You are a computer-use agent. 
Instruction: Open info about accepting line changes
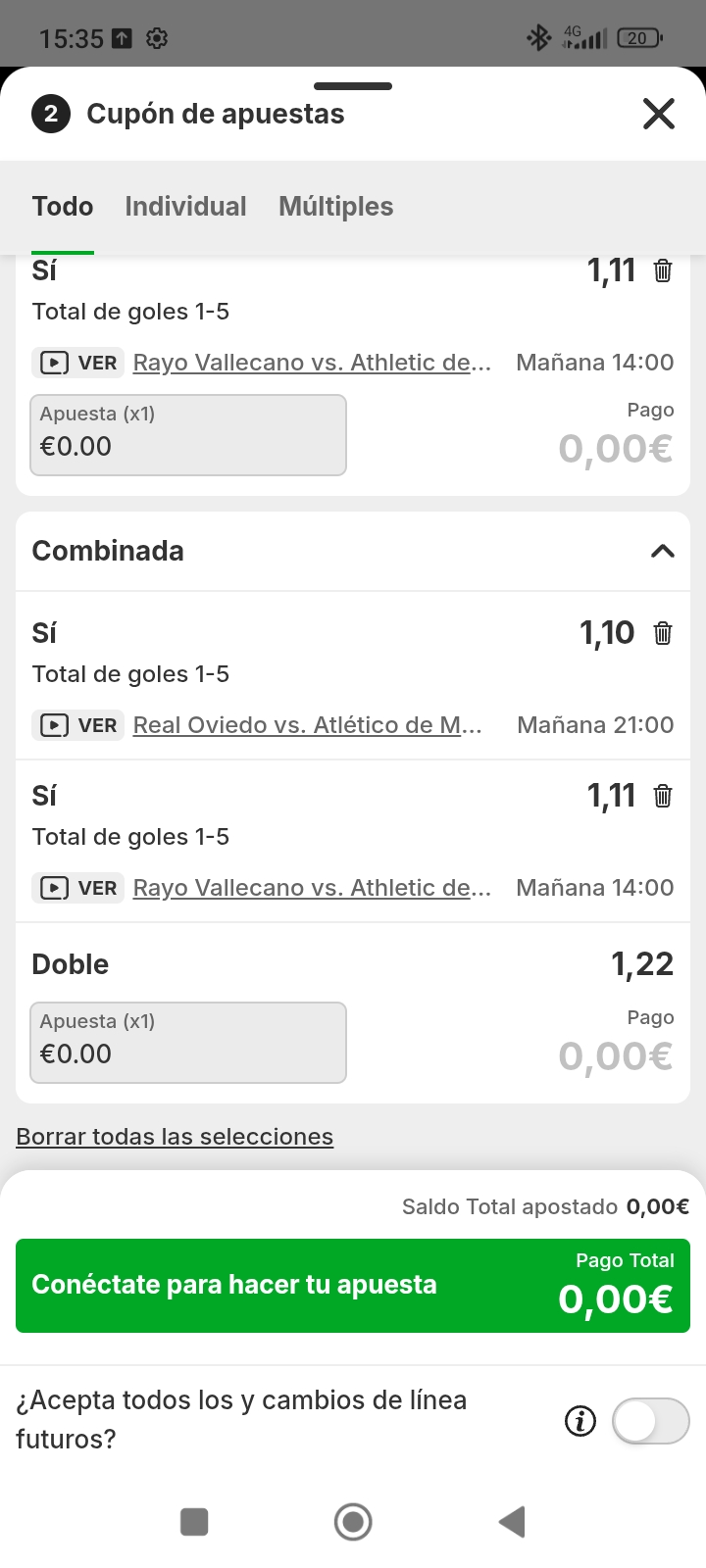tap(580, 1420)
